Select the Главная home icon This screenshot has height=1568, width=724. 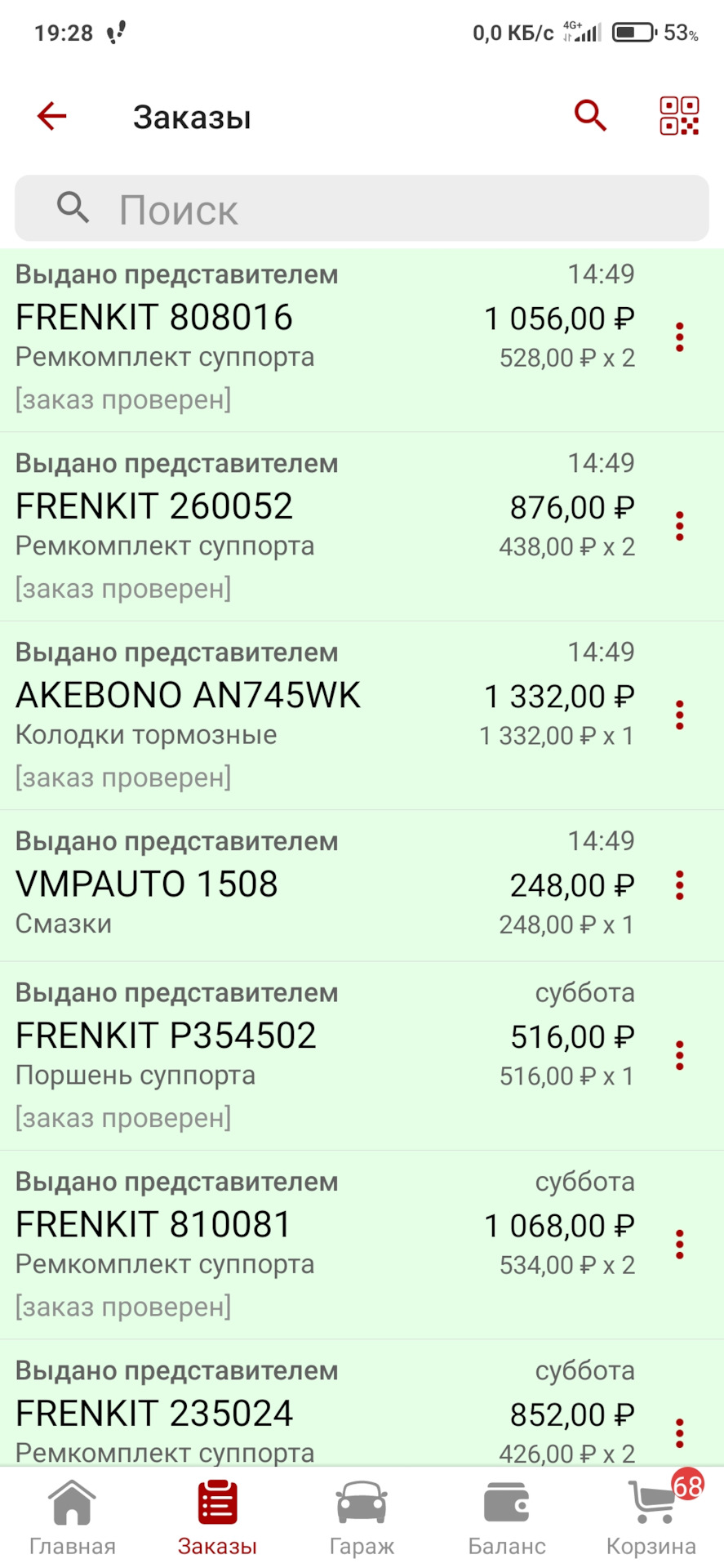(x=71, y=1501)
